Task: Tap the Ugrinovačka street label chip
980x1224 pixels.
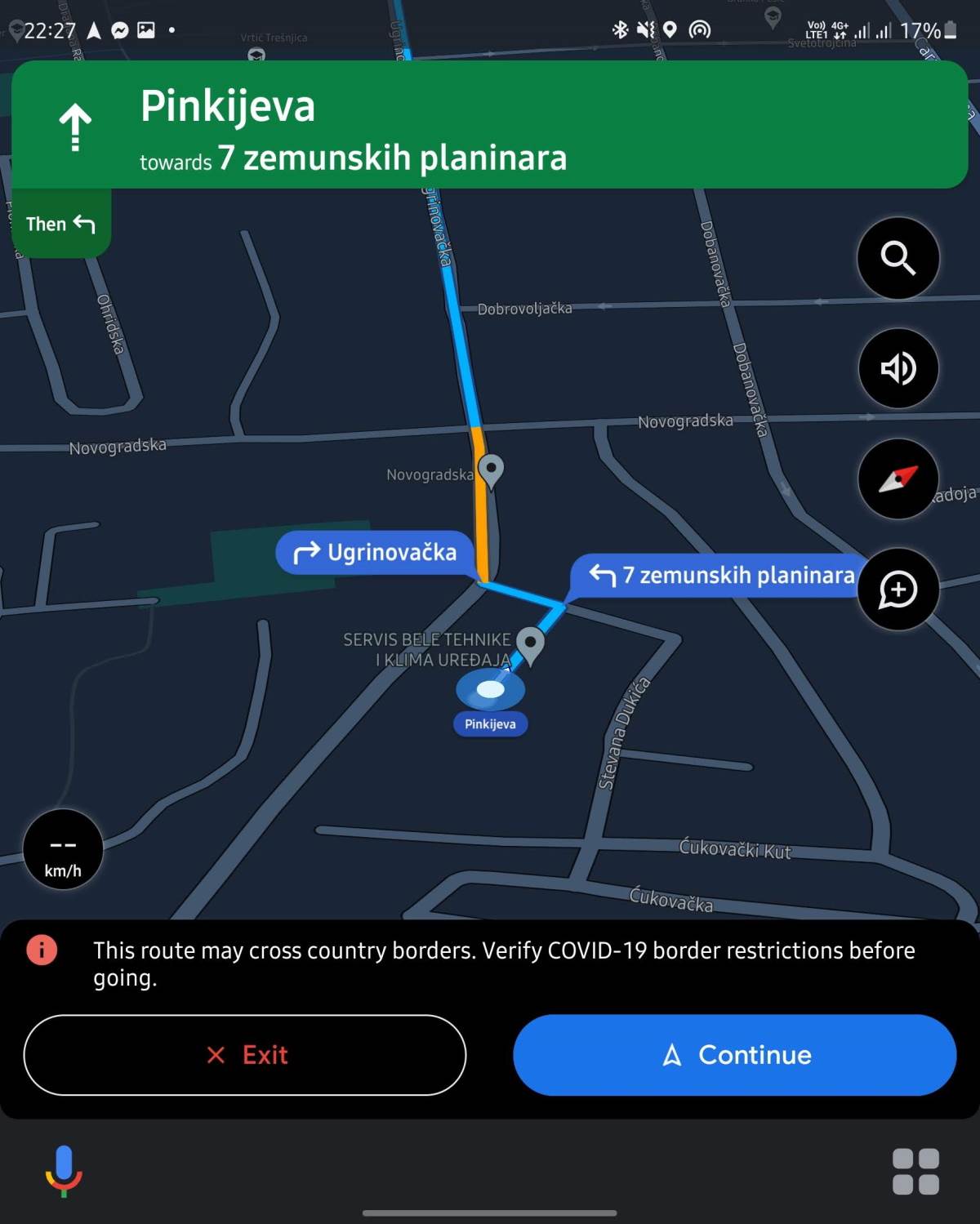Action: click(375, 552)
